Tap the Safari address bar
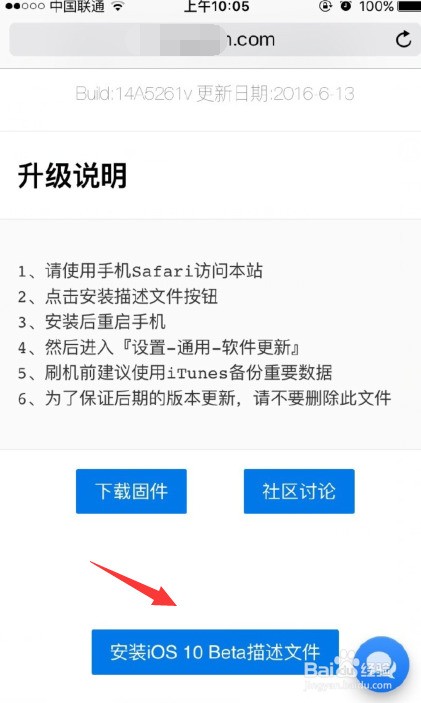The height and width of the screenshot is (703, 421). point(211,39)
